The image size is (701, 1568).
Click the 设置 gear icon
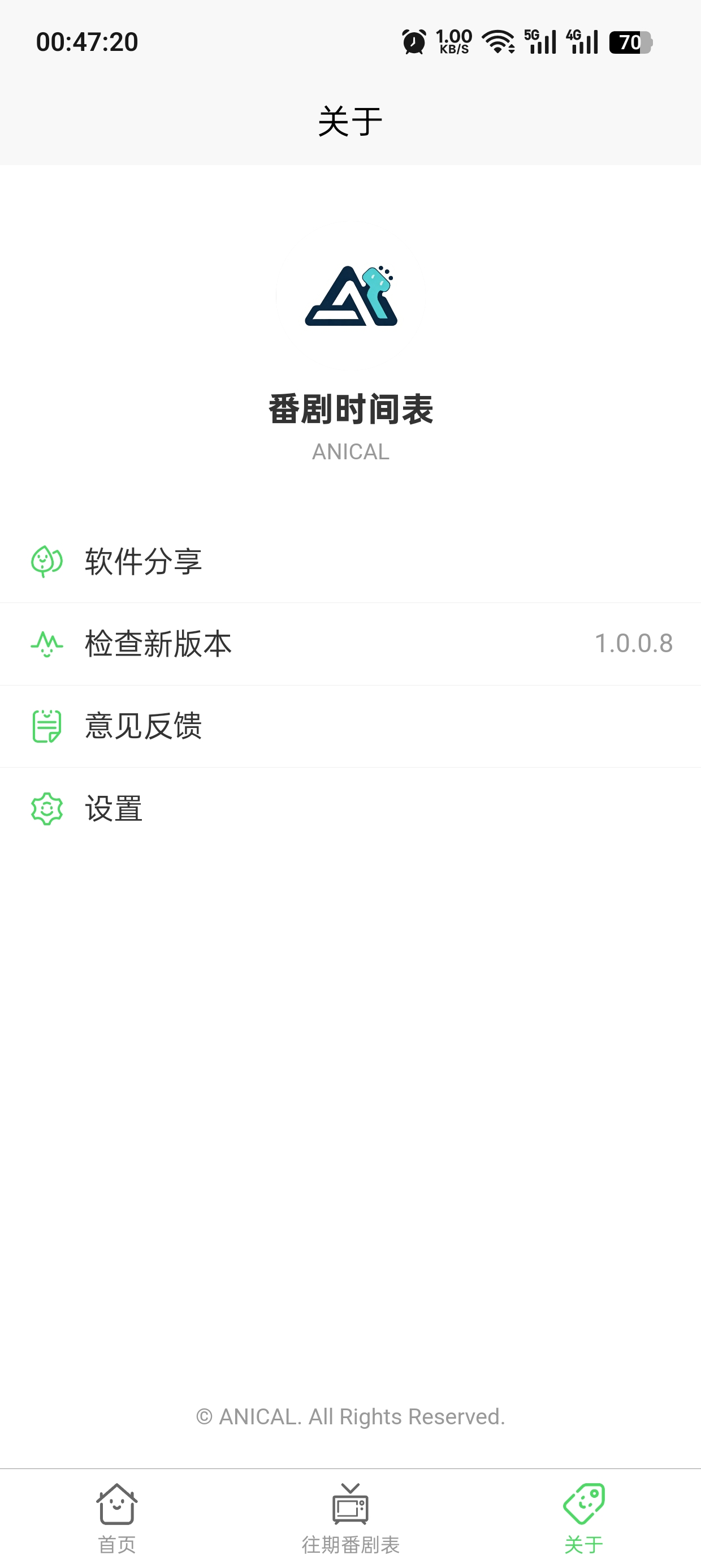[x=46, y=809]
